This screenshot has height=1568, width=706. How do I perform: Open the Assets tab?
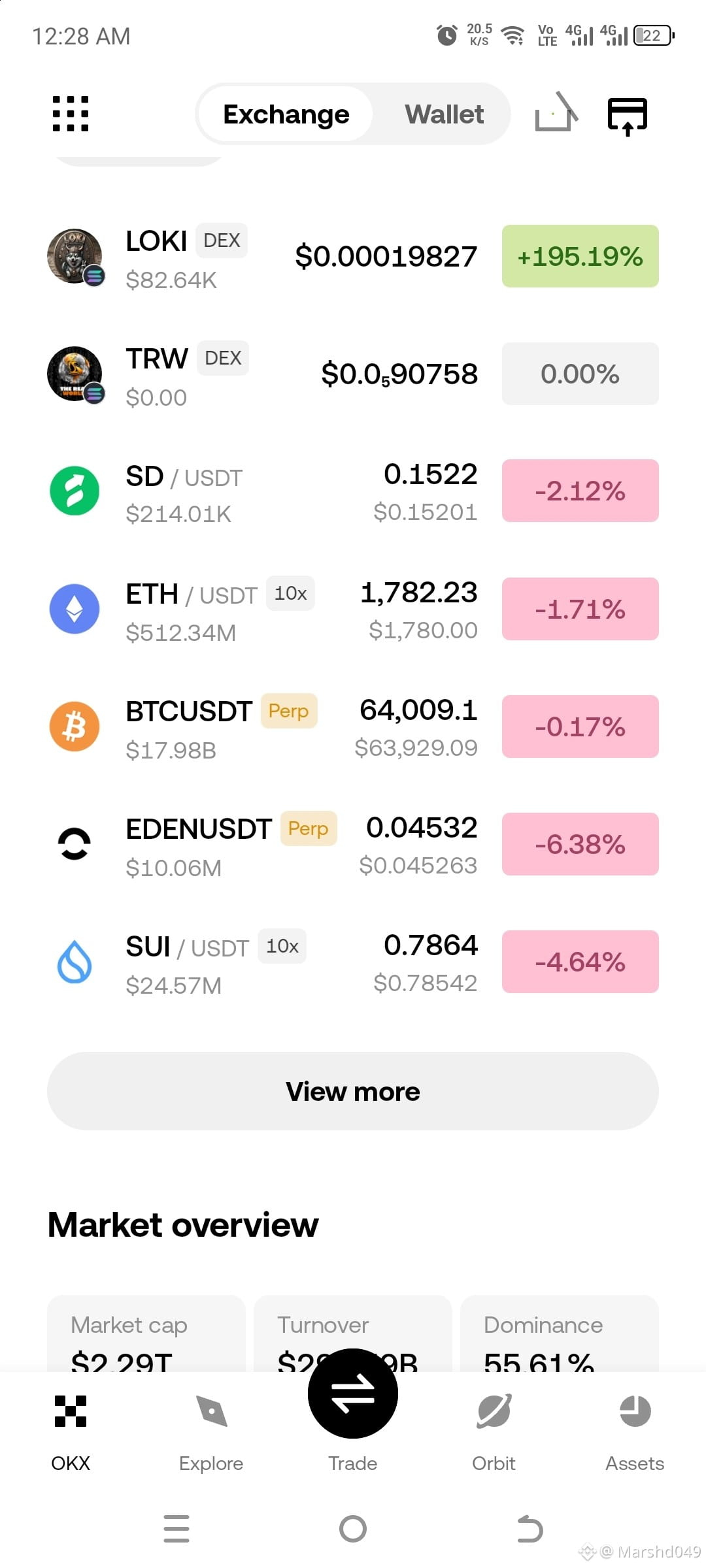[635, 1433]
